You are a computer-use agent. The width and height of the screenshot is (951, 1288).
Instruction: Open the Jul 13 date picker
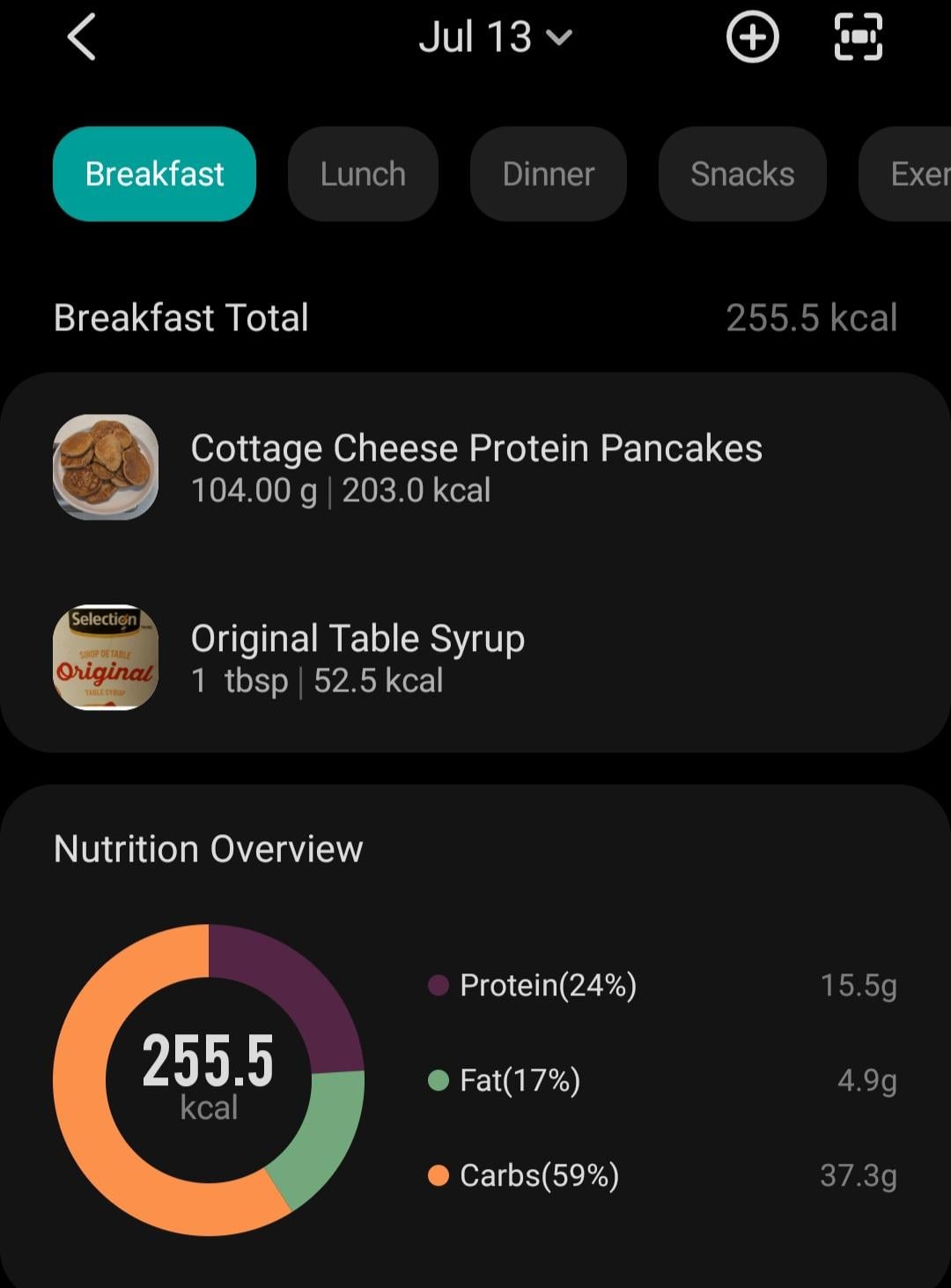tap(495, 38)
